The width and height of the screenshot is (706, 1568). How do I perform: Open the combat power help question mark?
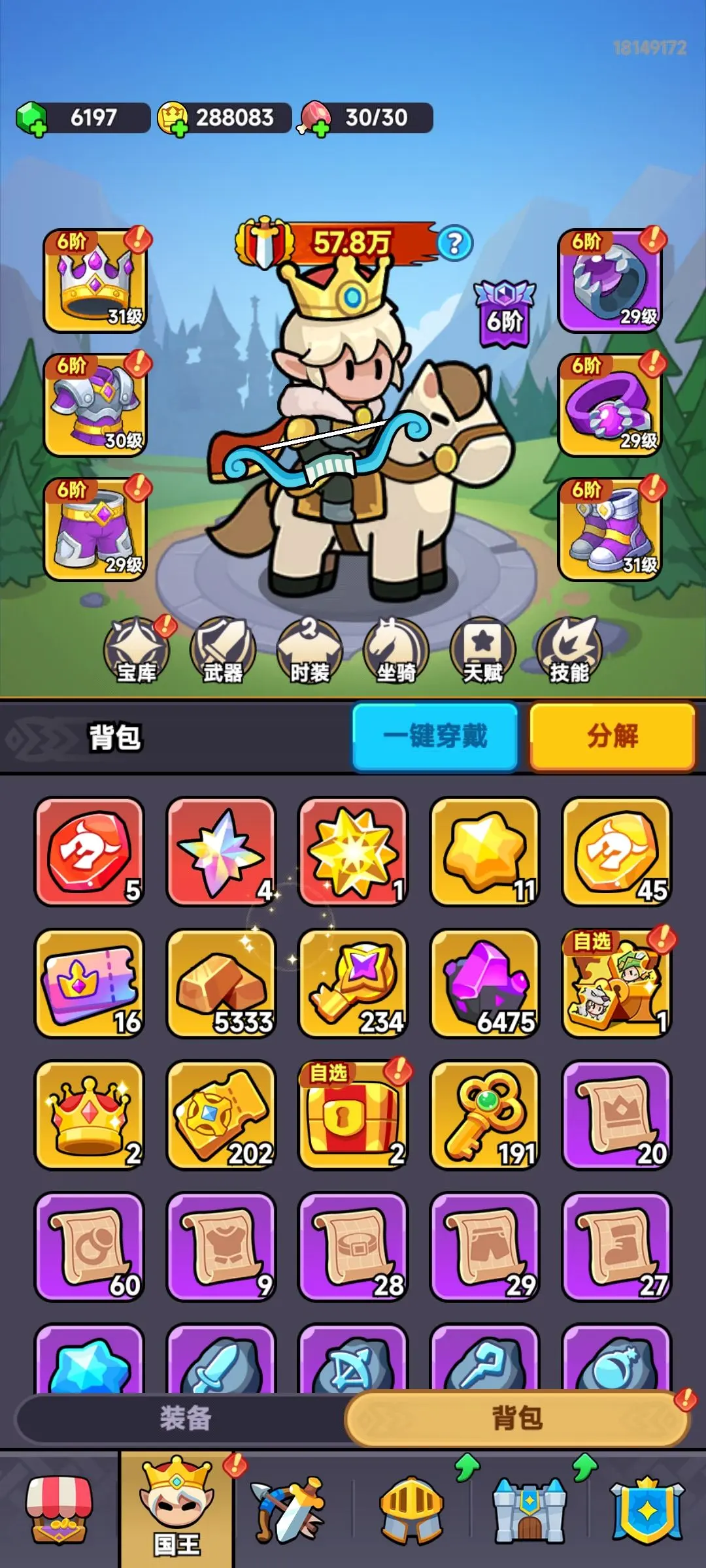point(454,244)
